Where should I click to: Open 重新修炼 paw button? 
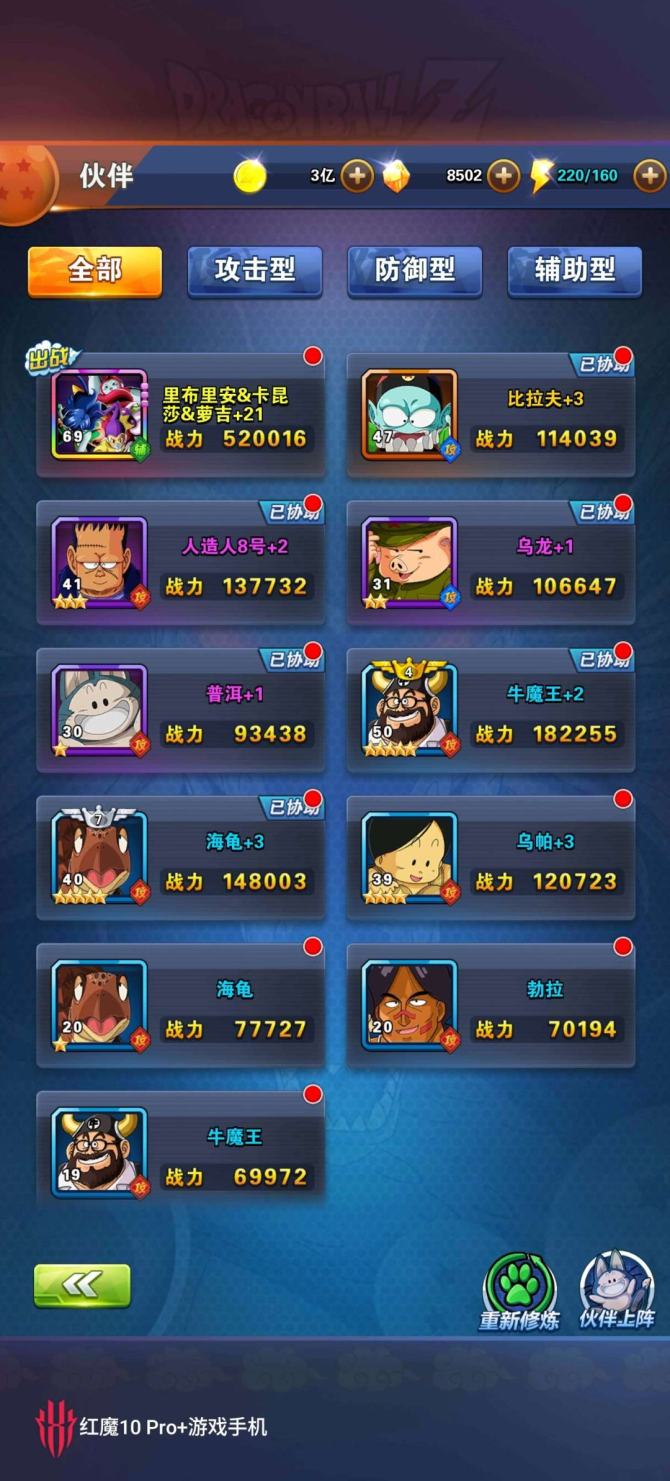[x=520, y=1290]
